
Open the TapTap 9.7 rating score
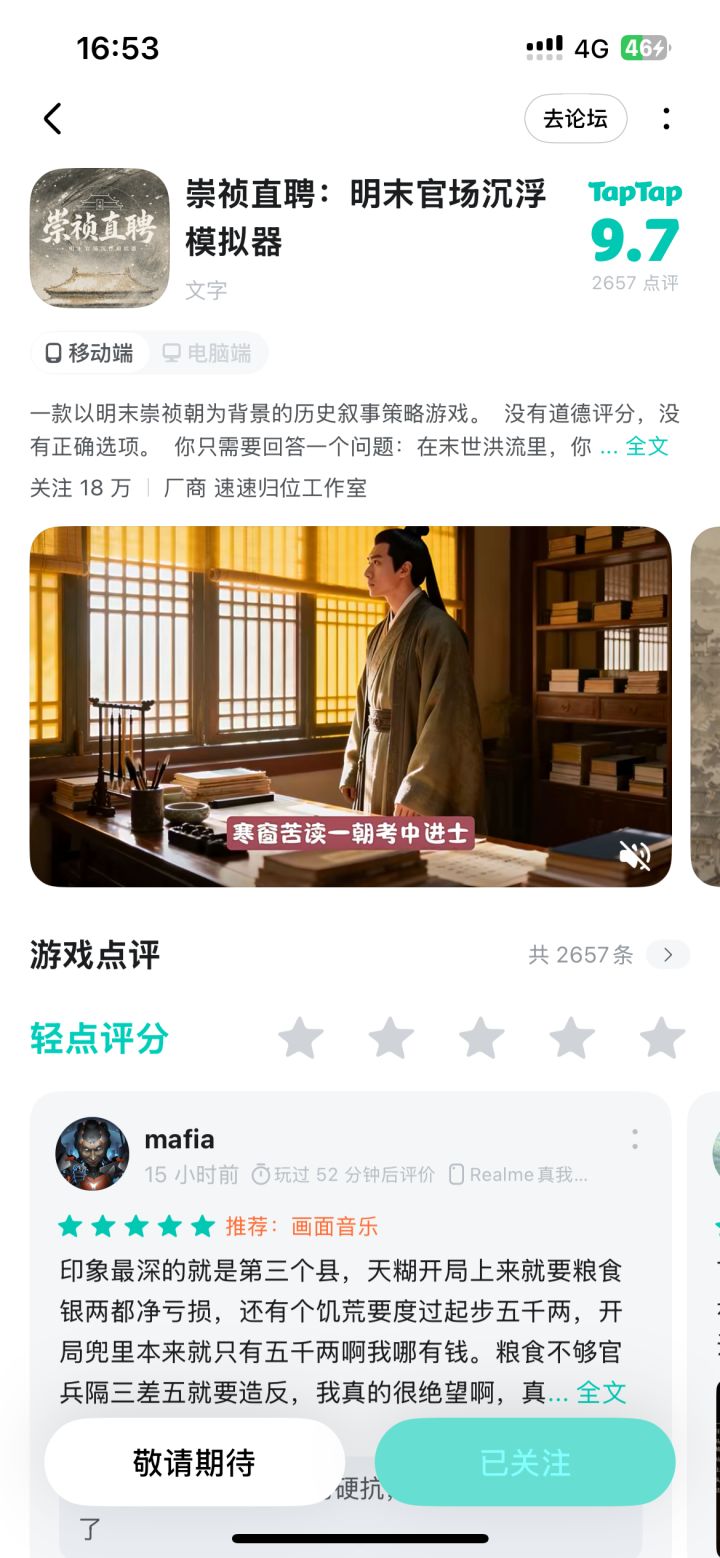click(635, 236)
